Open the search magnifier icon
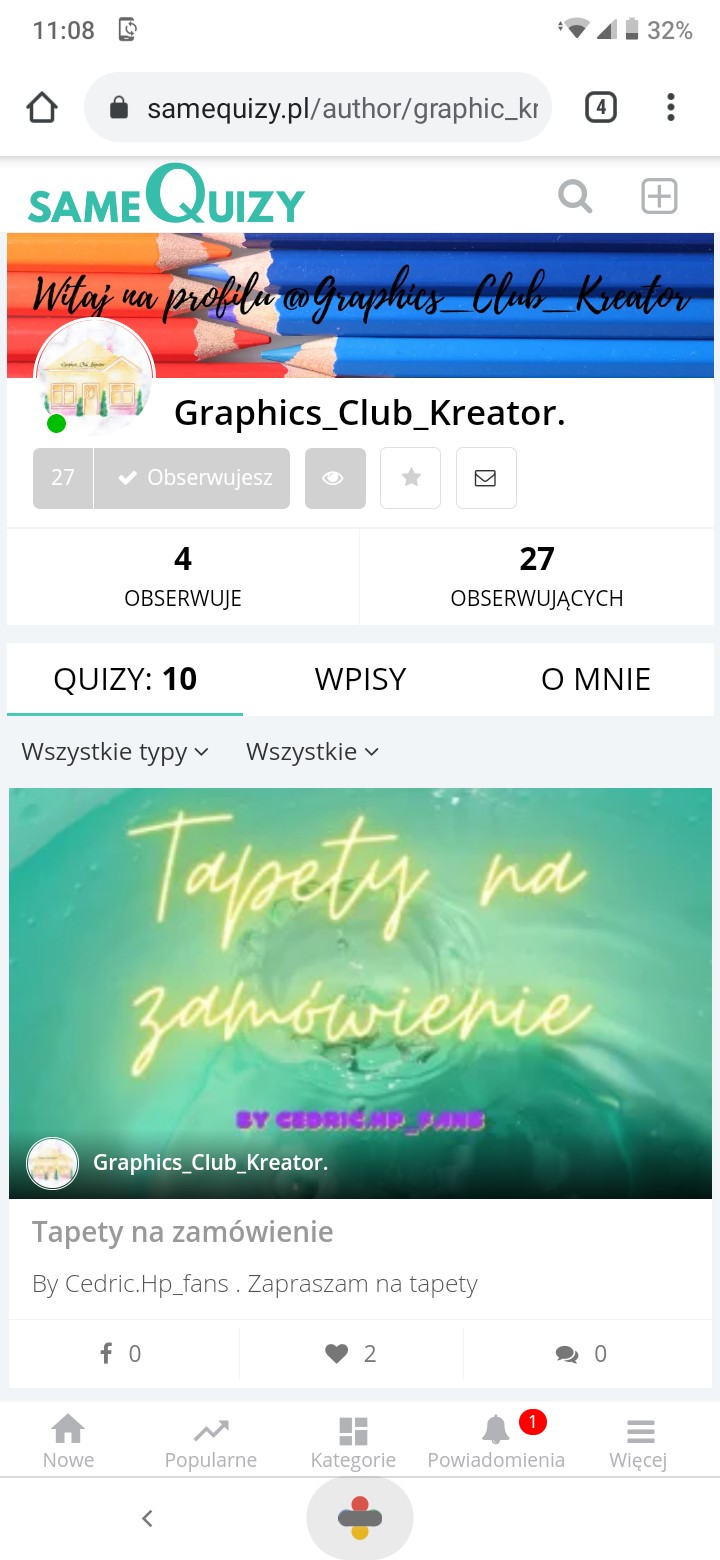 (575, 196)
